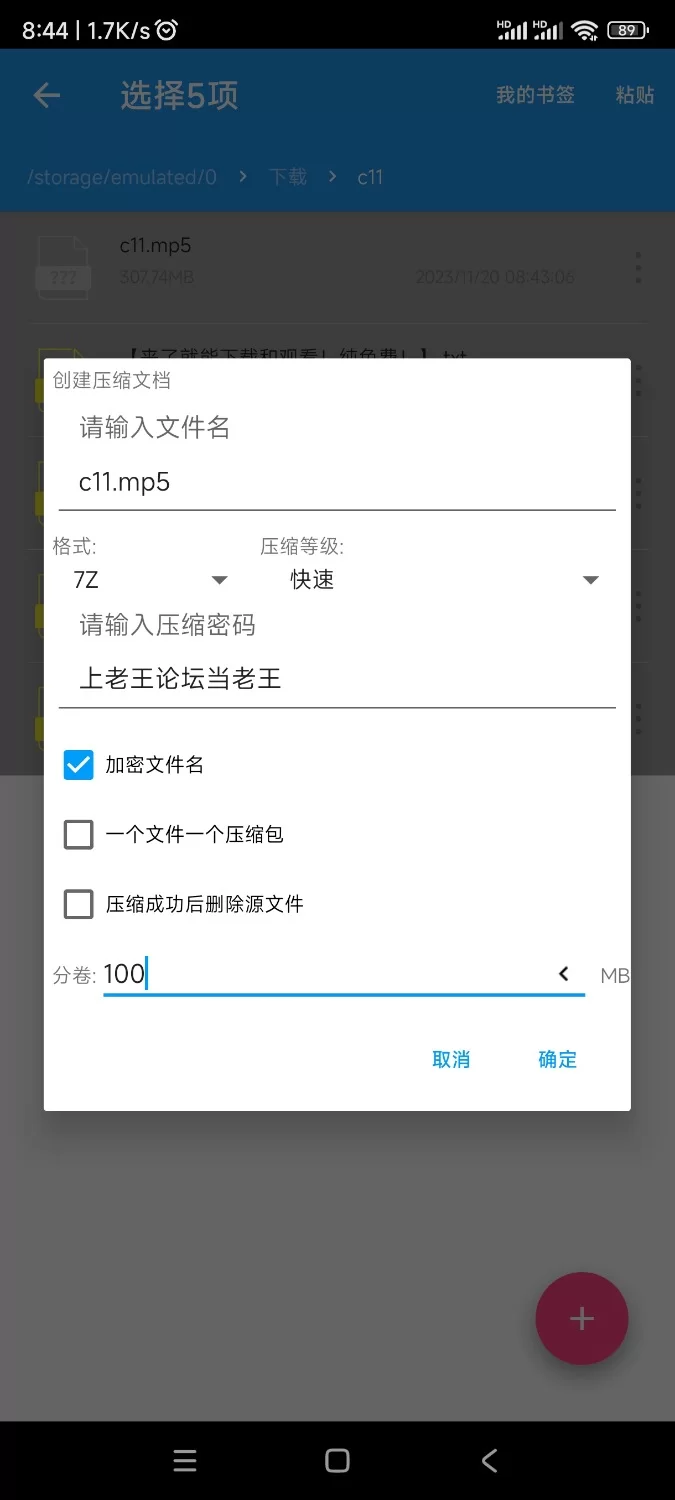The image size is (675, 1500).
Task: Open the MB unit selector
Action: coord(614,975)
